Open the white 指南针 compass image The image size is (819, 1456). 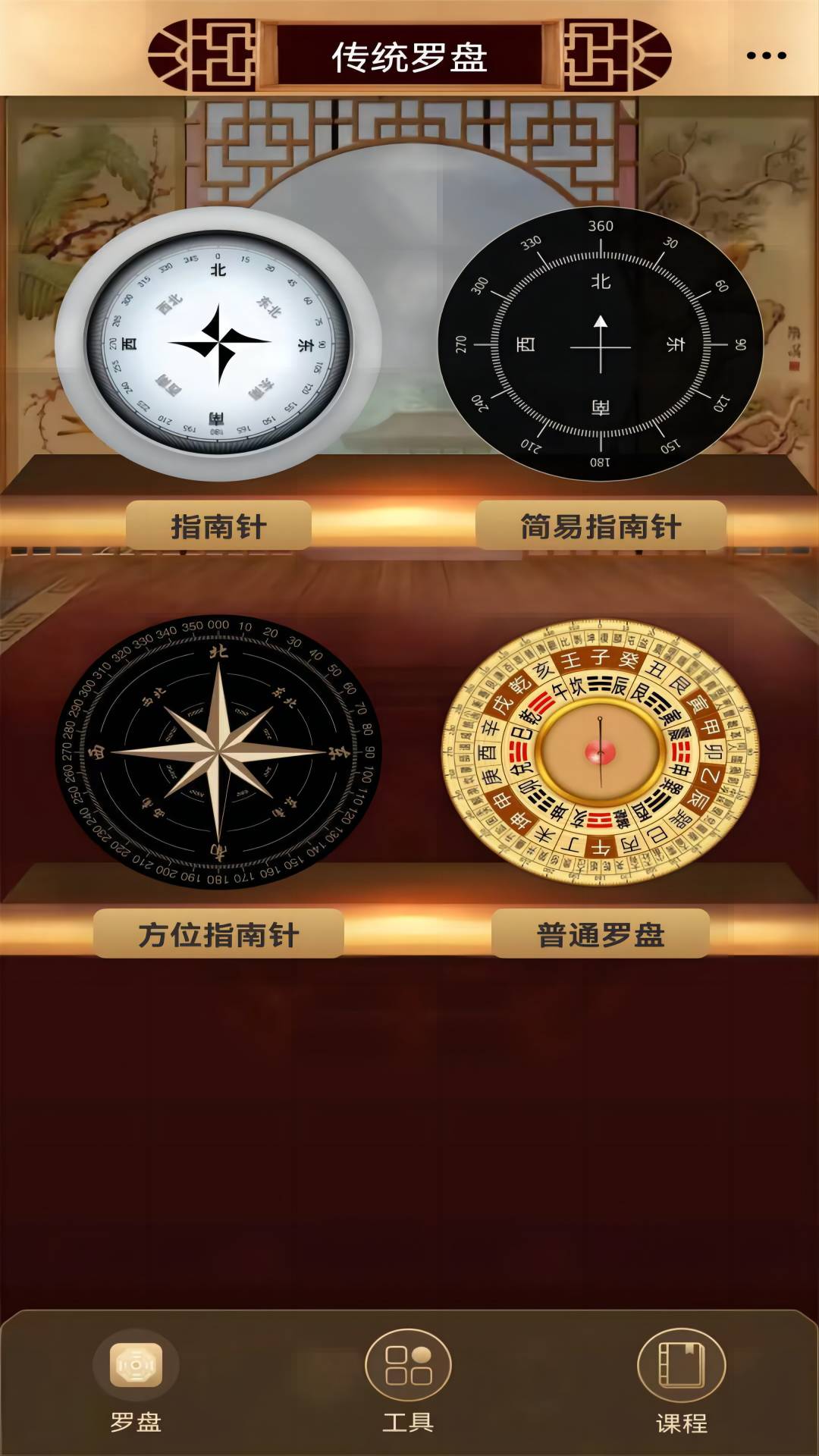[218, 343]
